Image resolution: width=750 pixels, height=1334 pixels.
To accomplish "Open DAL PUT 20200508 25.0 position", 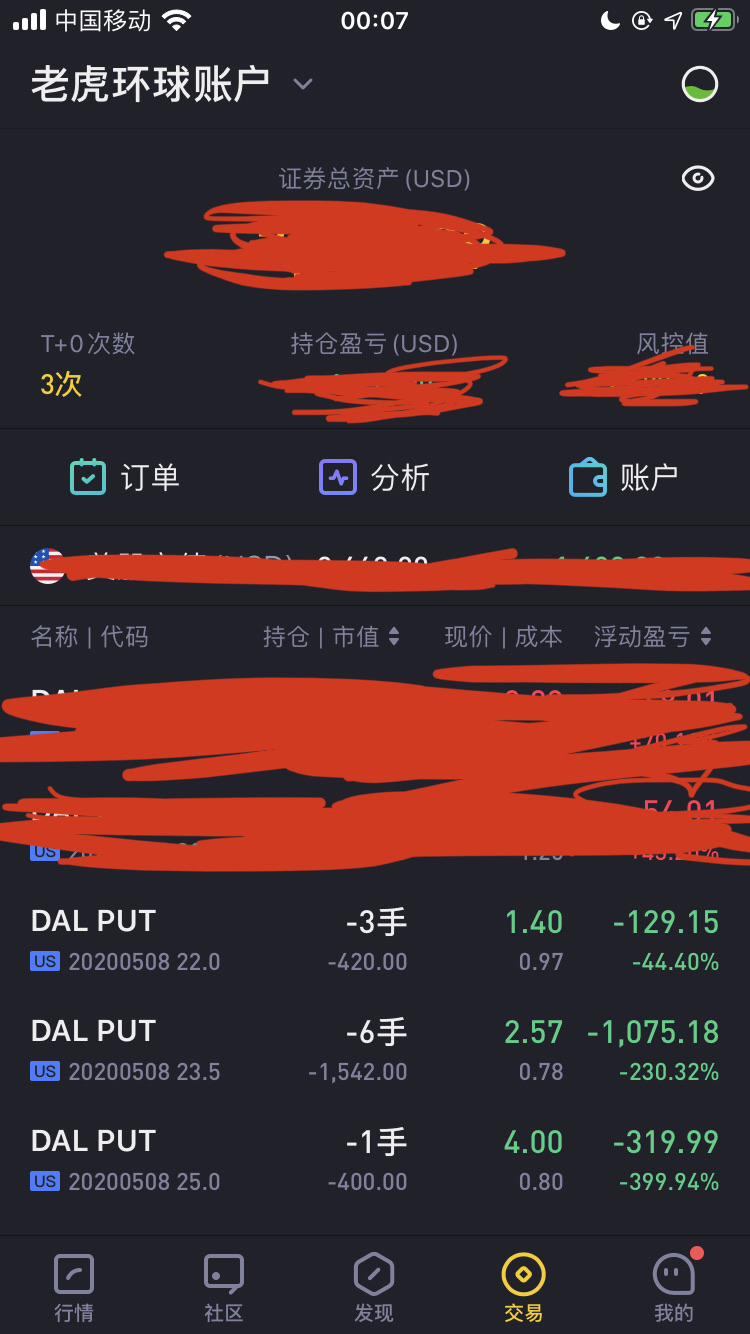I will (x=375, y=1160).
